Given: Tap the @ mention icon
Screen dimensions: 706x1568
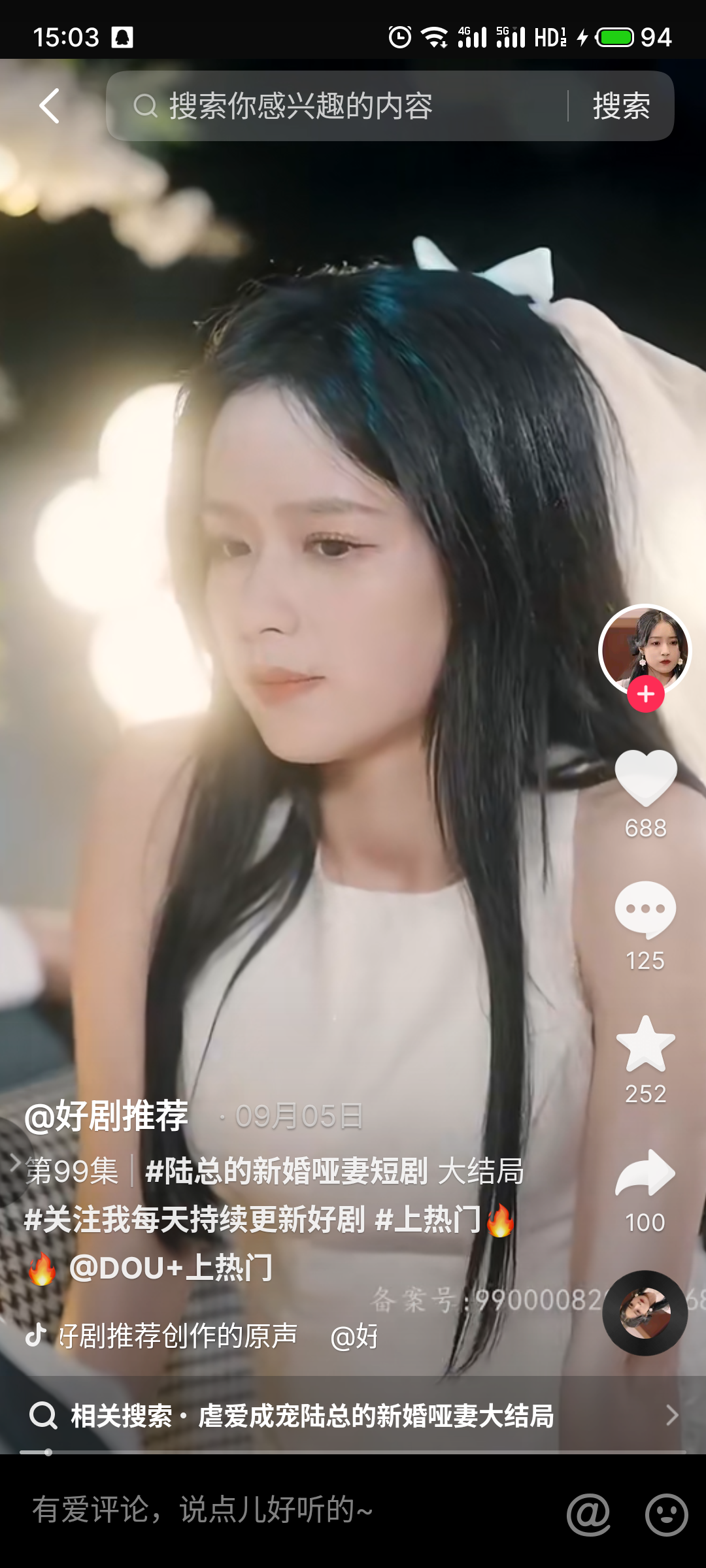Looking at the screenshot, I should tap(588, 1513).
